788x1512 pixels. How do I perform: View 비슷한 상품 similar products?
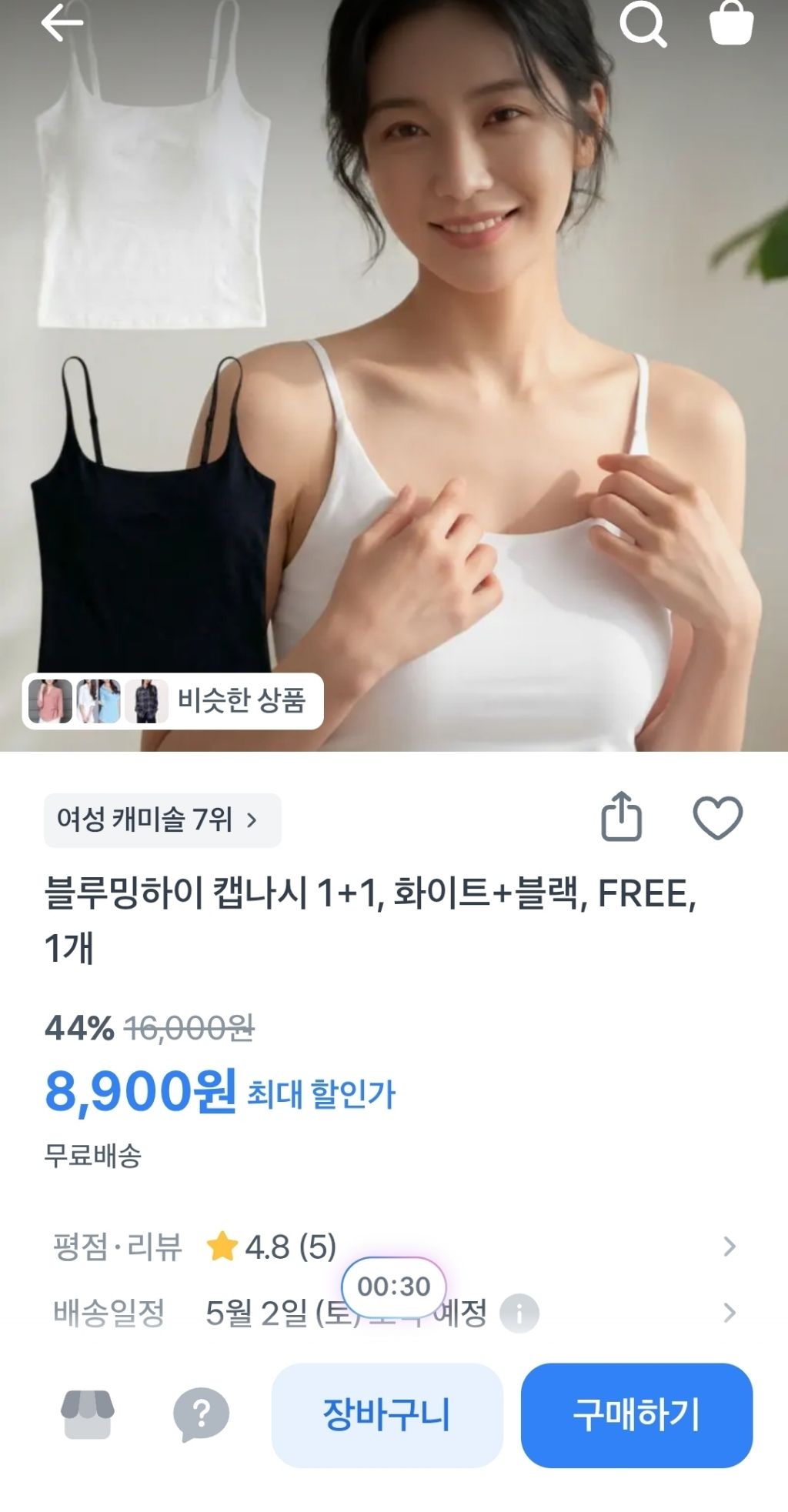[172, 701]
